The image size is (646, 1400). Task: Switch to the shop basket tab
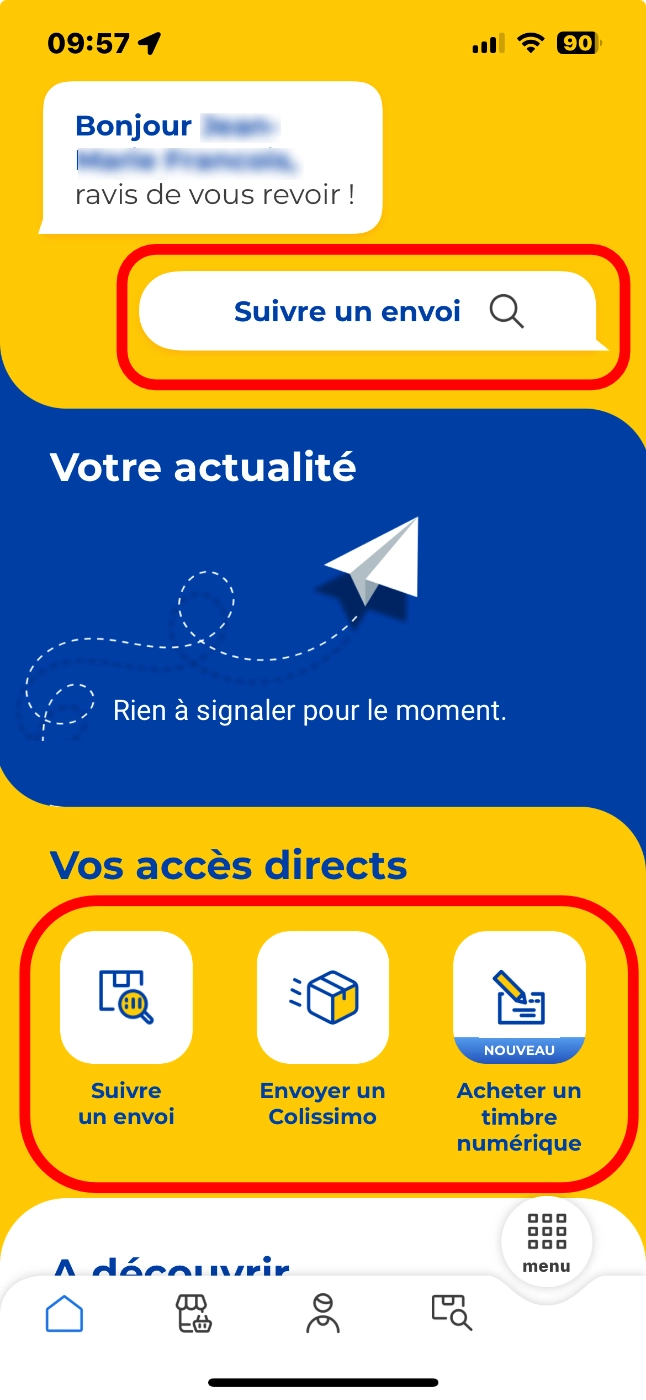[193, 1313]
